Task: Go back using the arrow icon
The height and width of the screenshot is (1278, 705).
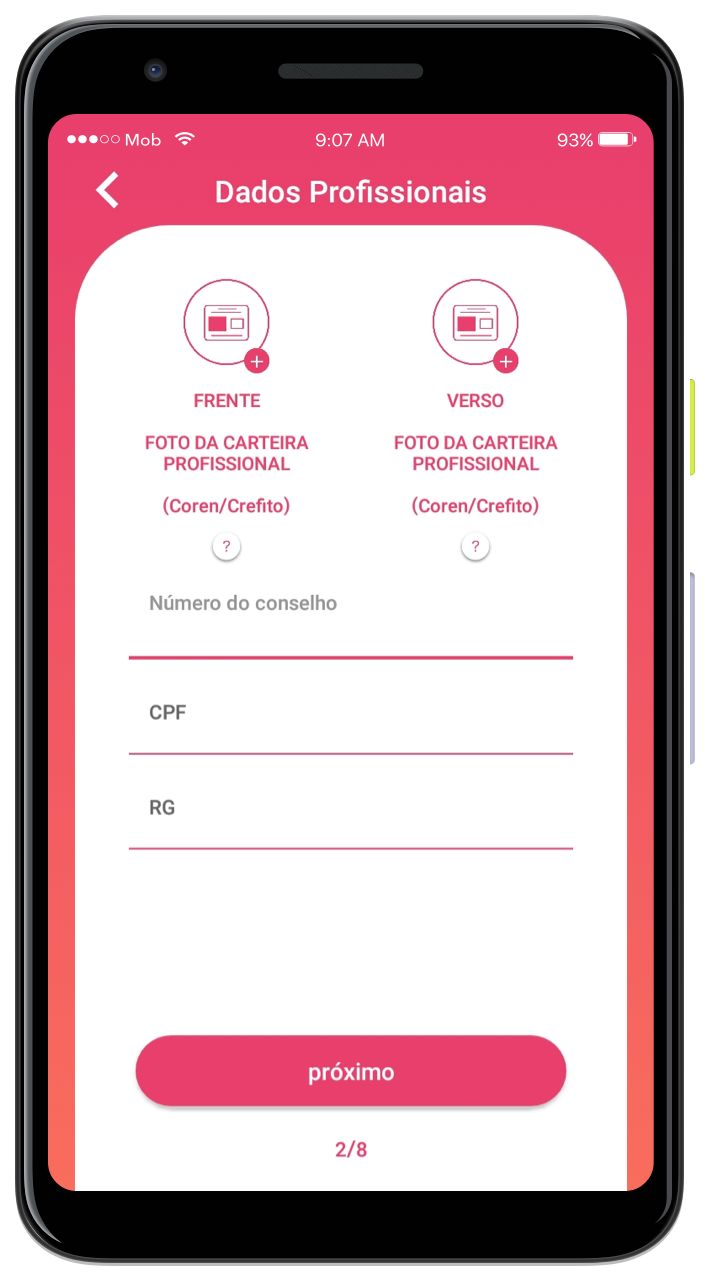Action: tap(107, 190)
